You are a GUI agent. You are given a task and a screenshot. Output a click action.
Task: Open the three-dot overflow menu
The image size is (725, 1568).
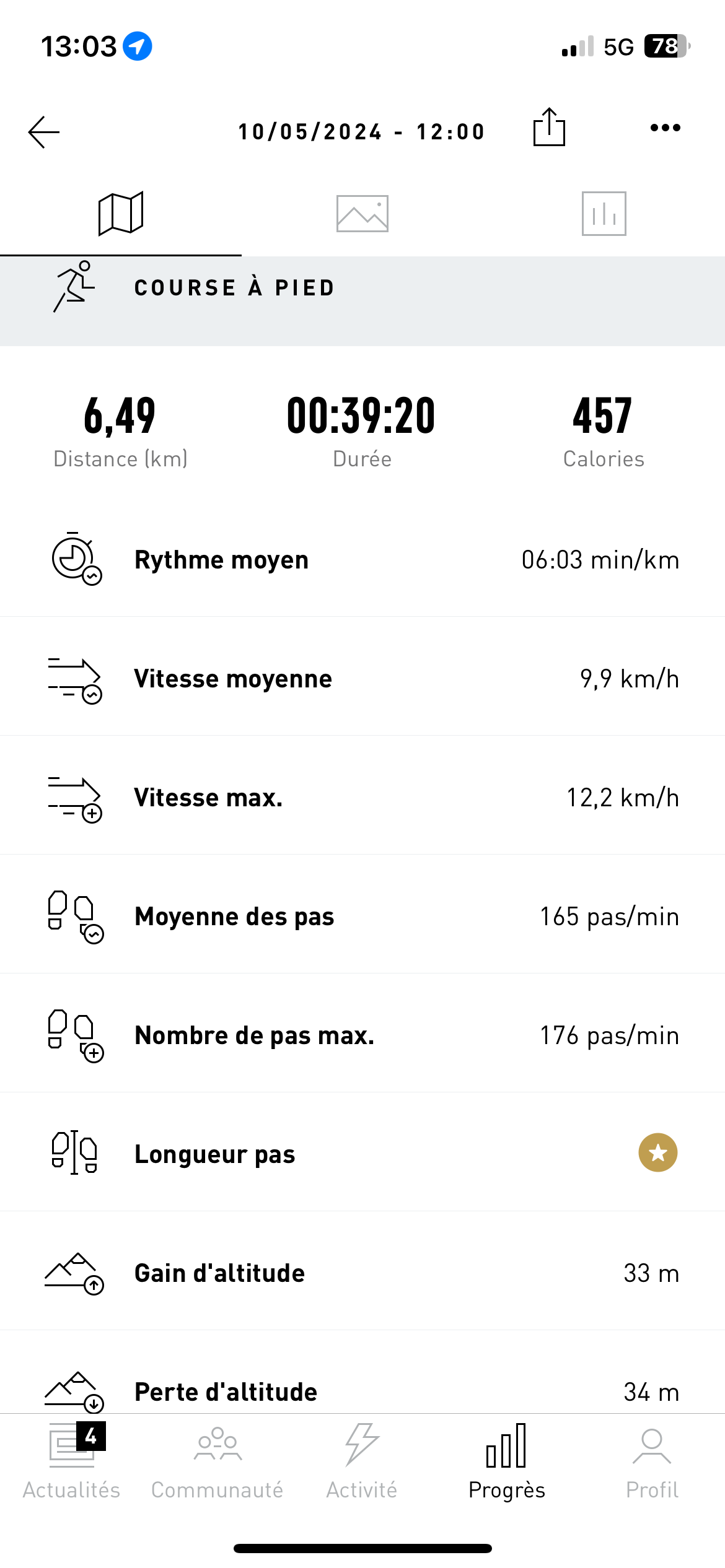(666, 128)
